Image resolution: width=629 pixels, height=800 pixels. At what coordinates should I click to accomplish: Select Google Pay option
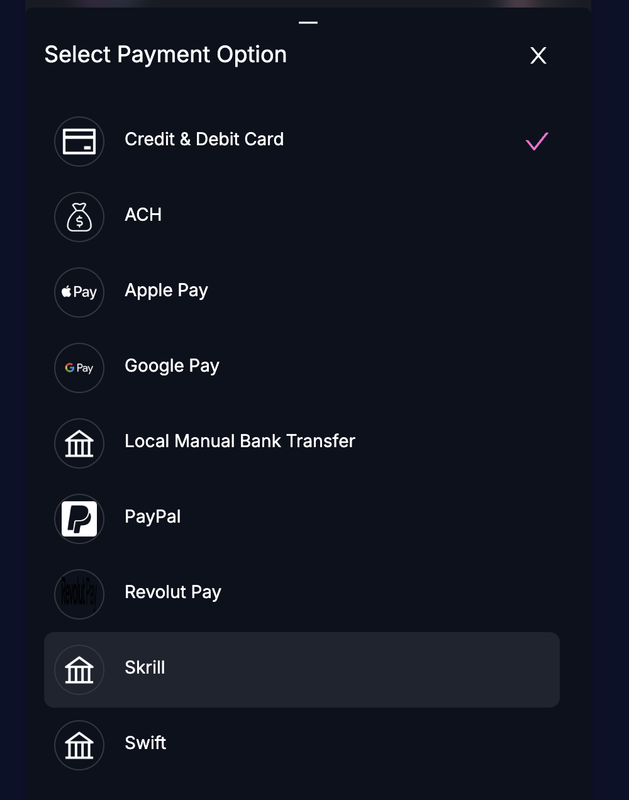pyautogui.click(x=301, y=368)
